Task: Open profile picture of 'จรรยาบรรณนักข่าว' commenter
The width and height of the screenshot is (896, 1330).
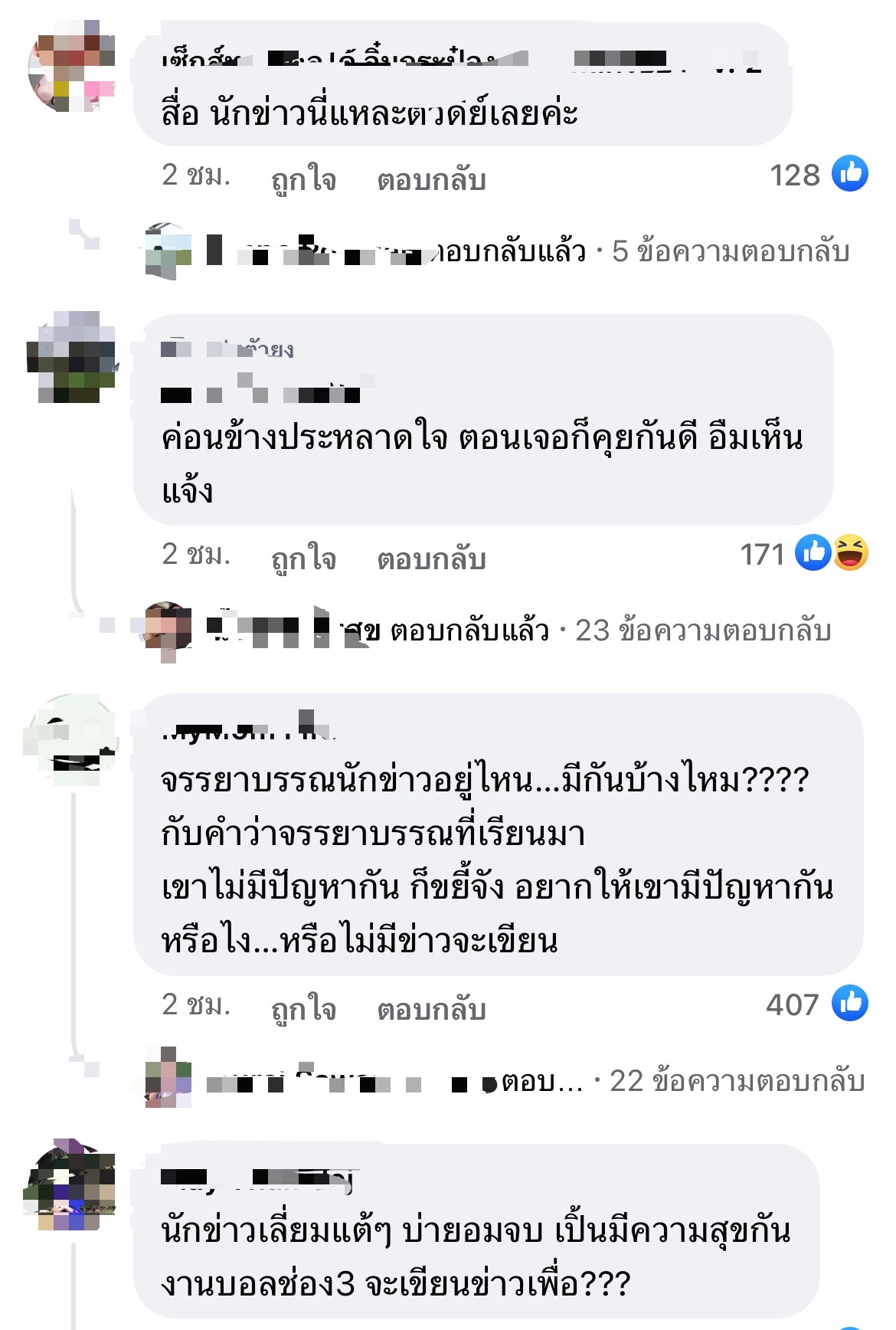Action: pos(71,740)
